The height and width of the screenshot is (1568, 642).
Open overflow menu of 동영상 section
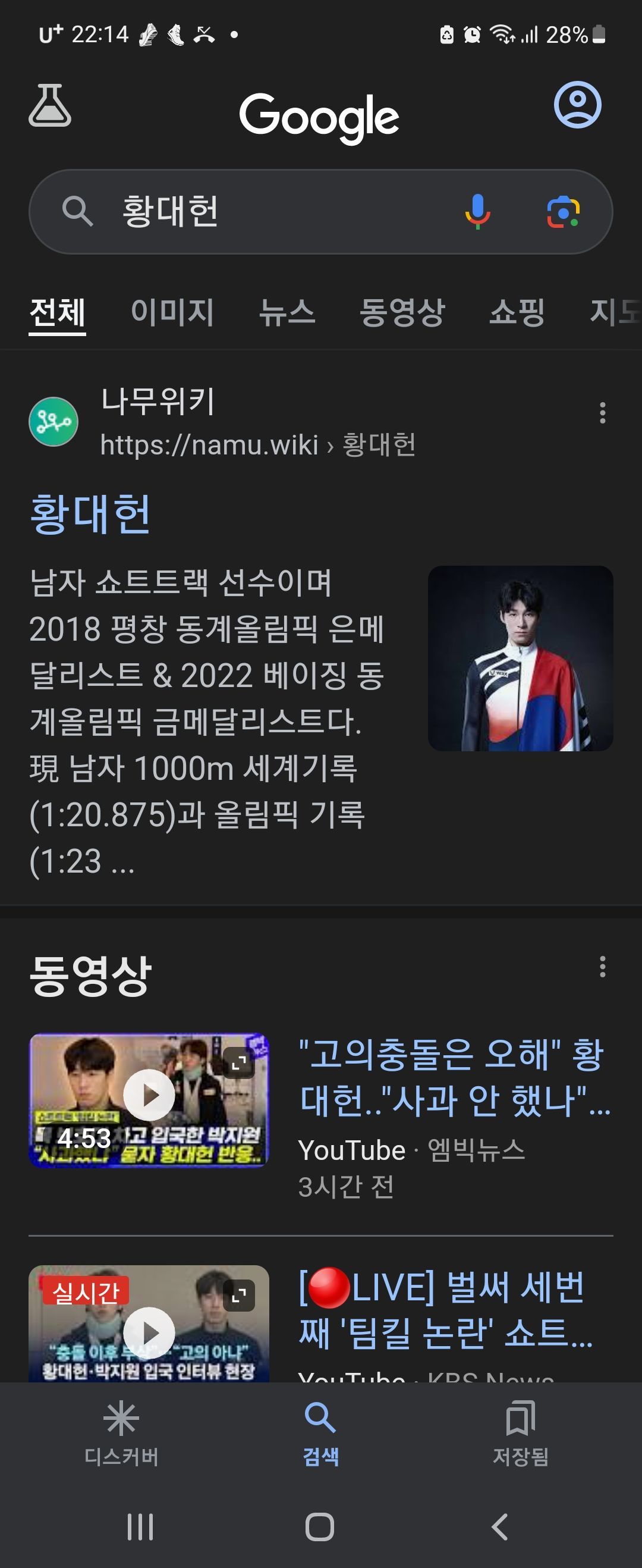coord(602,966)
